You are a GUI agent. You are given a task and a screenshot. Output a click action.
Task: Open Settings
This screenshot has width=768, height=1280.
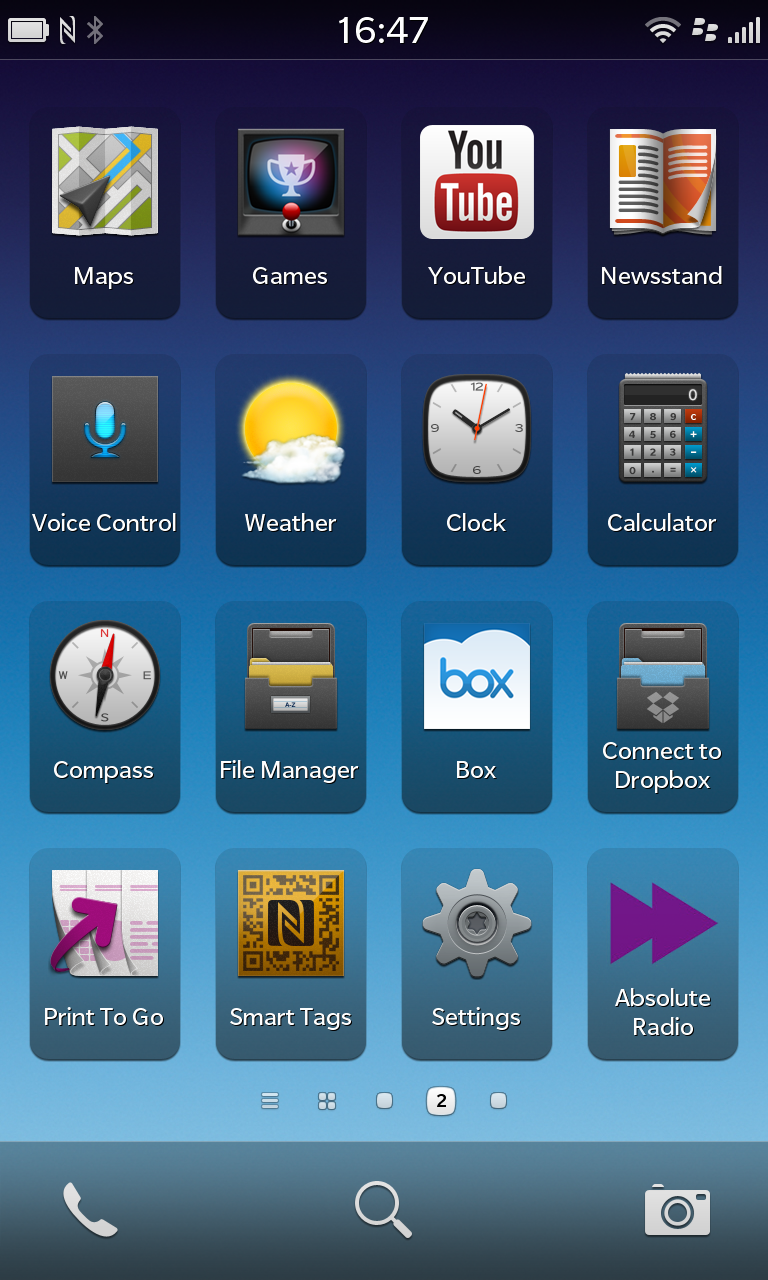476,923
